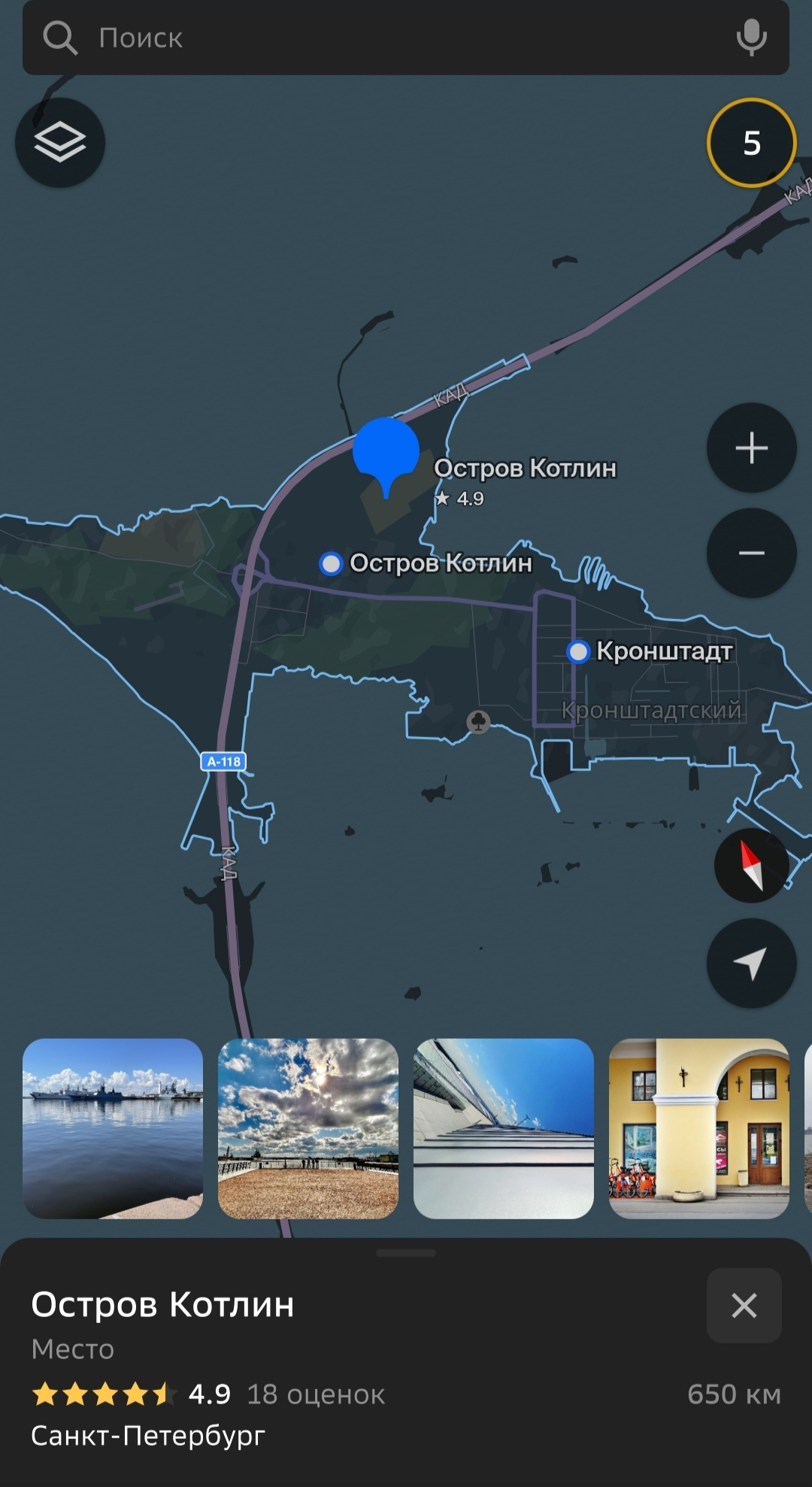The width and height of the screenshot is (812, 1487).
Task: Zoom out with the minus button
Action: click(751, 553)
